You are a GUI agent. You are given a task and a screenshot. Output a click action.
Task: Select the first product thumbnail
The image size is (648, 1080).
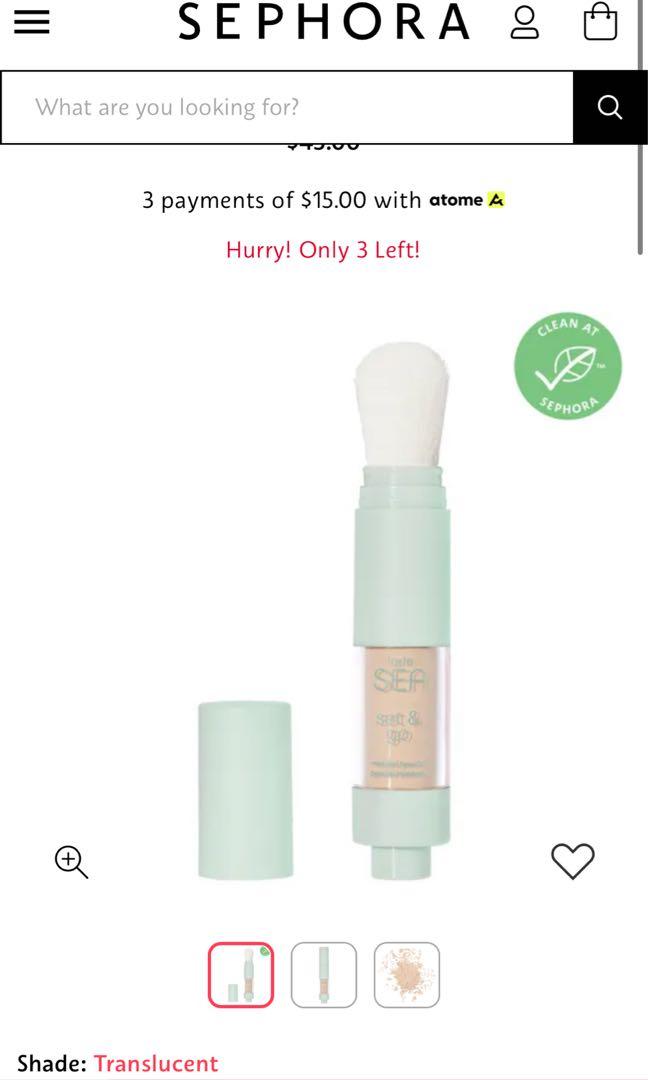point(241,975)
